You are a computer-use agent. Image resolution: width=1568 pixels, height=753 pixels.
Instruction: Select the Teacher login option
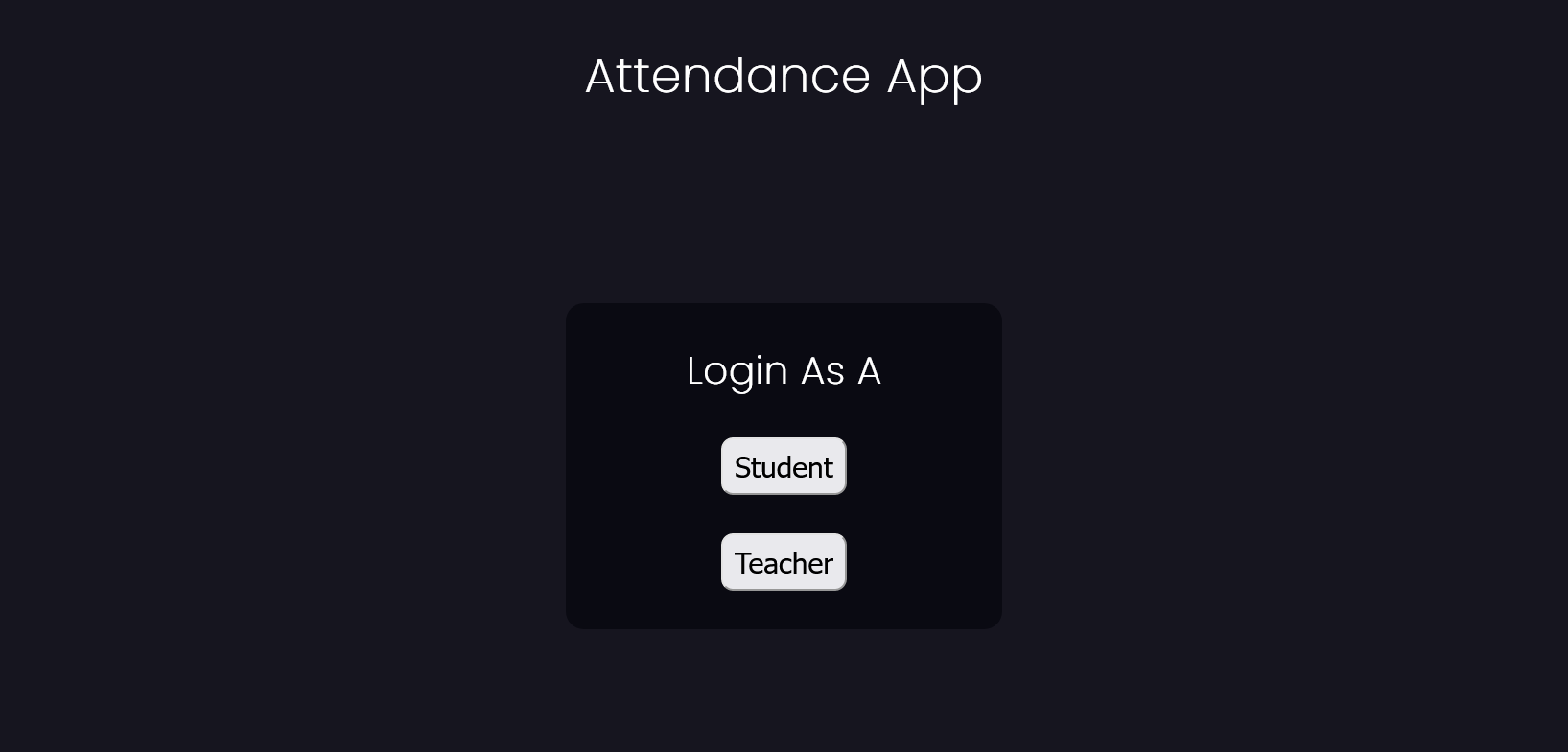point(784,563)
